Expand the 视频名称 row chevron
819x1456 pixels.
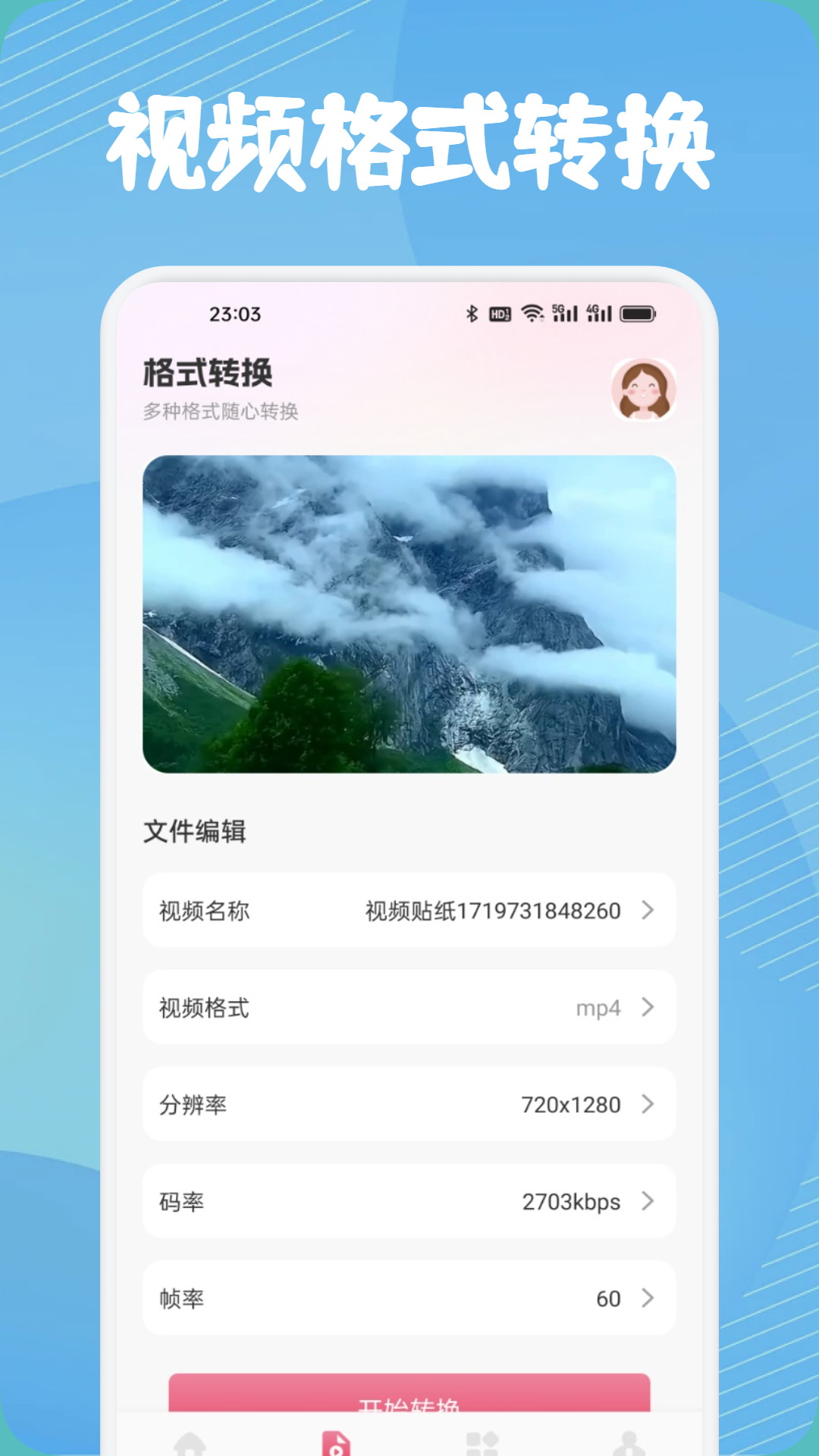tap(648, 911)
